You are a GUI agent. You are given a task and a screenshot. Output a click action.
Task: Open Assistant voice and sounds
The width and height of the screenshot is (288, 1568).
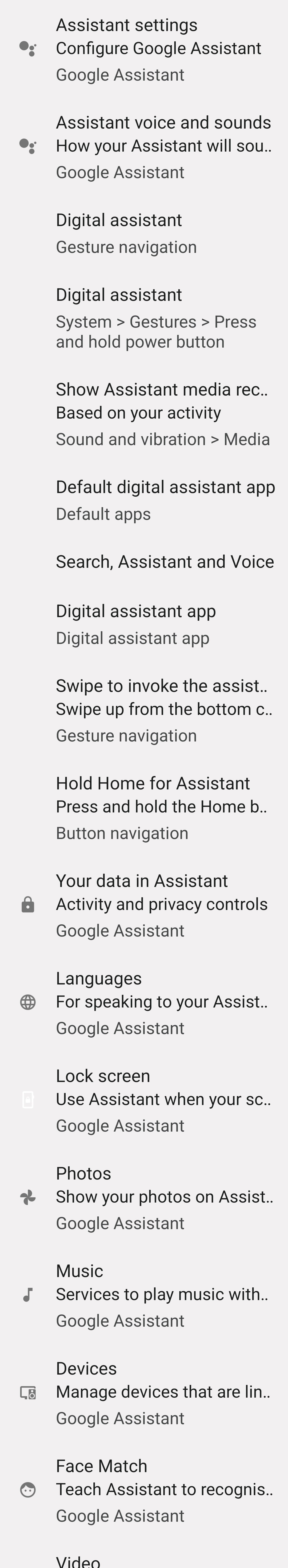(x=144, y=147)
